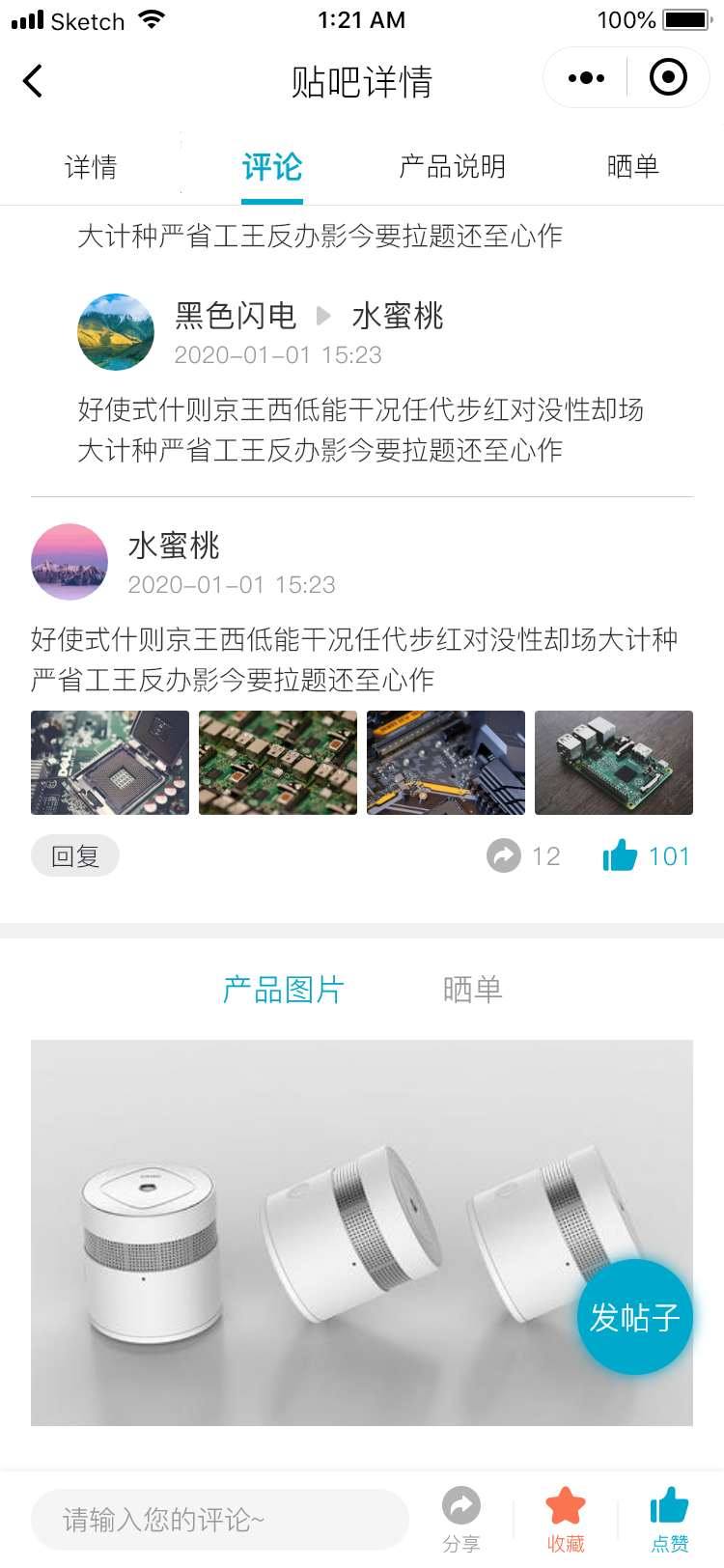Open 黑色闪电's avatar profile
This screenshot has height=1568, width=724.
coord(116,332)
